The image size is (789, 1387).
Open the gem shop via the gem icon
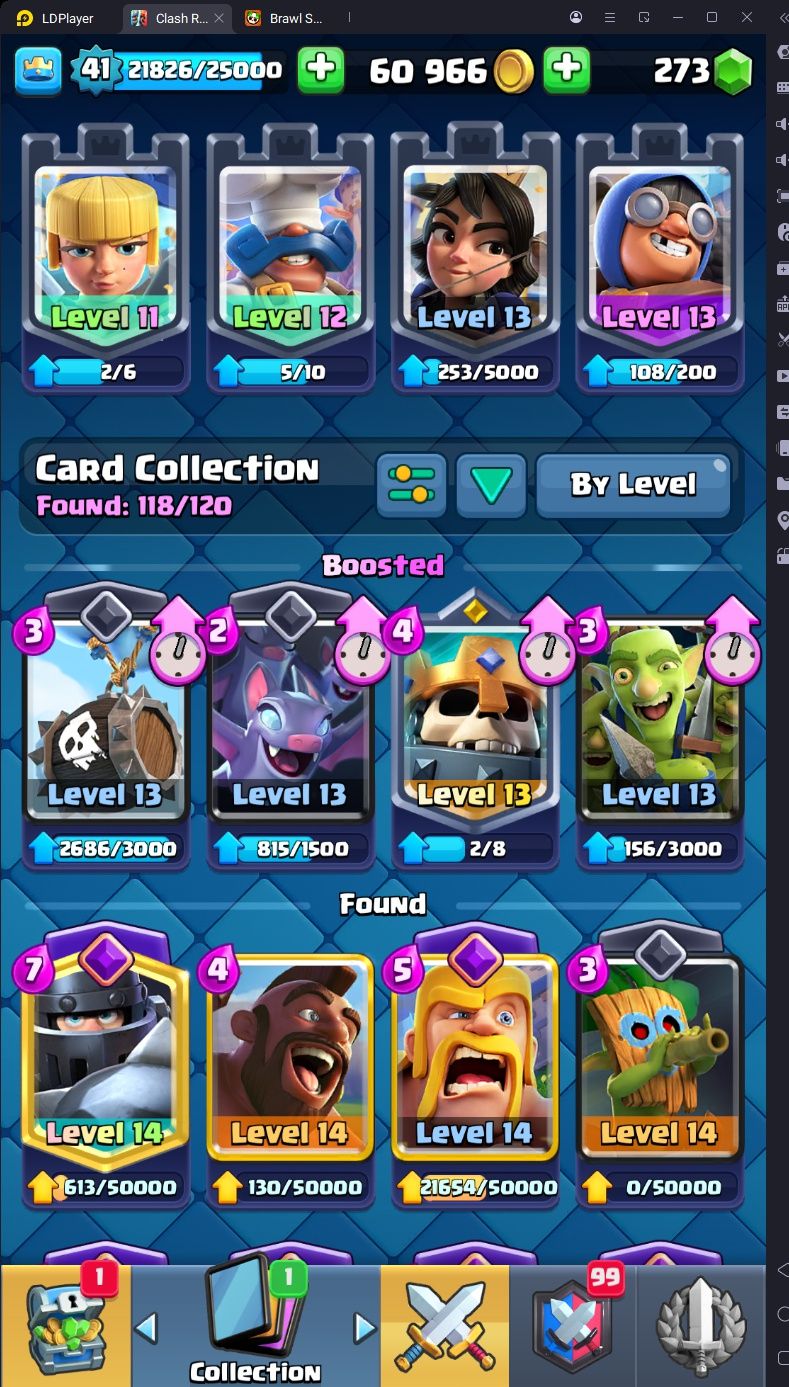coord(732,72)
